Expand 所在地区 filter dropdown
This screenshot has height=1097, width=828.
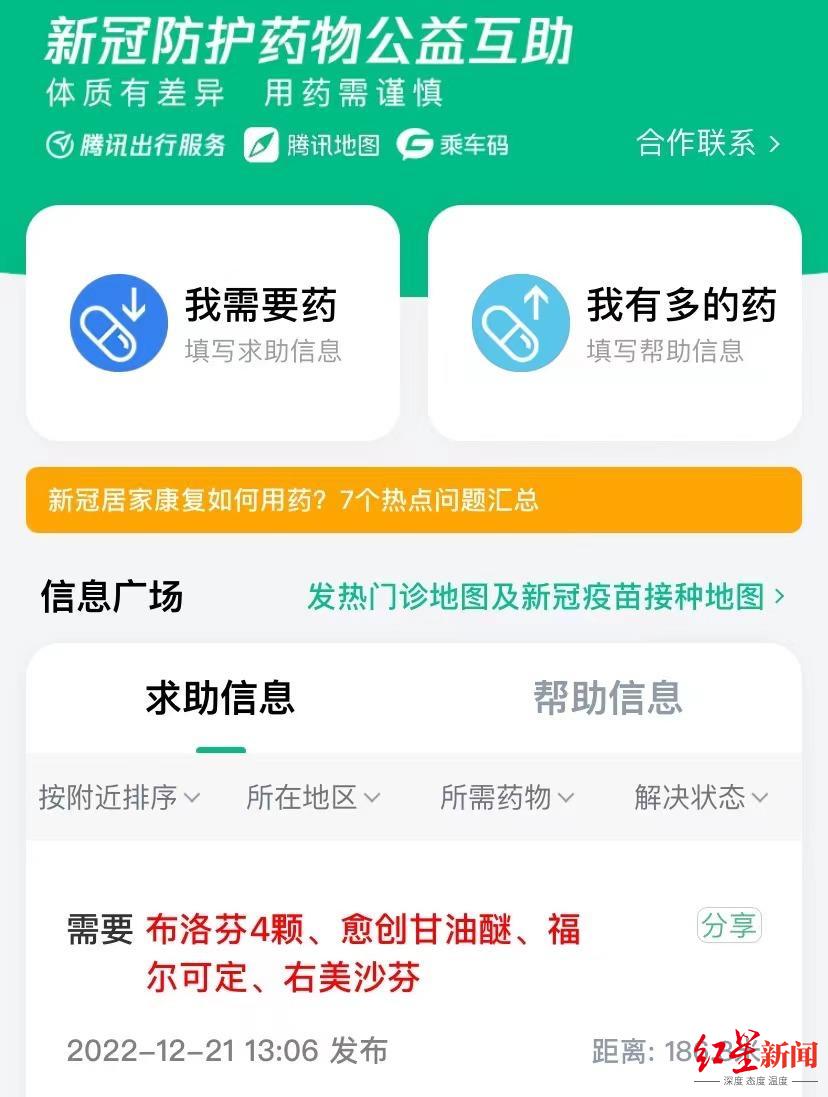tap(313, 797)
